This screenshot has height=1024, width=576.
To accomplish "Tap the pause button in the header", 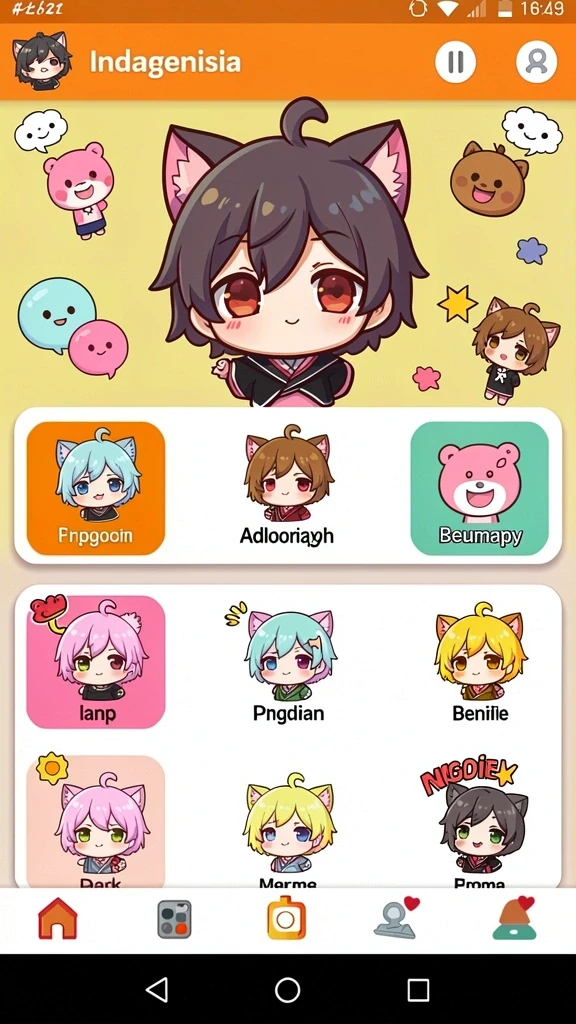I will [455, 62].
